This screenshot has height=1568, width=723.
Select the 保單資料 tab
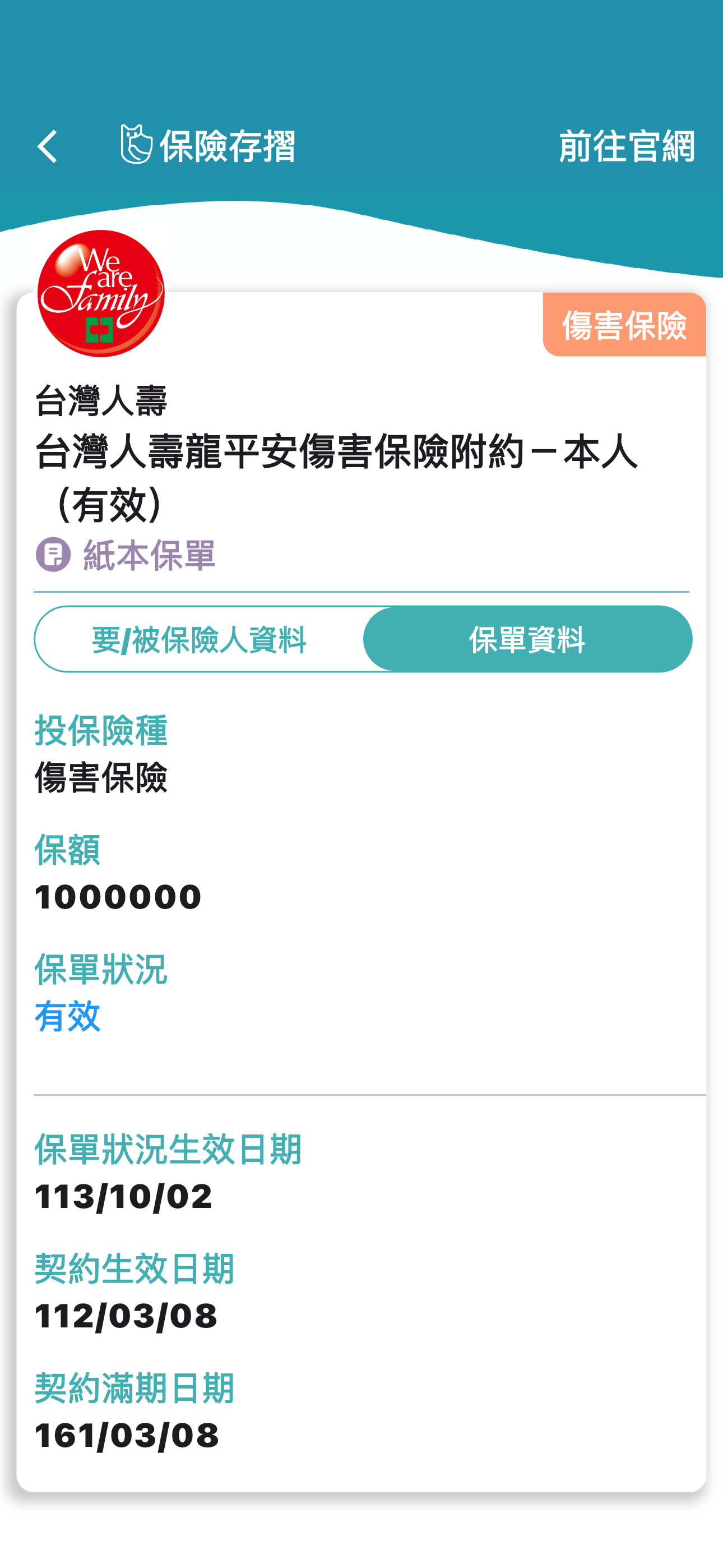(527, 639)
